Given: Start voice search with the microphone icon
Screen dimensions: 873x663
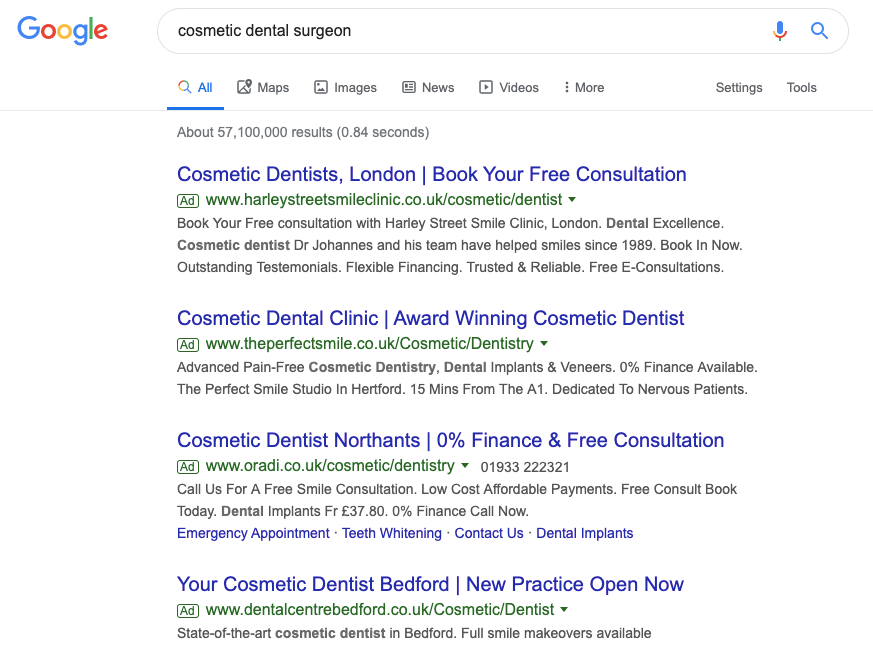Looking at the screenshot, I should (x=780, y=31).
